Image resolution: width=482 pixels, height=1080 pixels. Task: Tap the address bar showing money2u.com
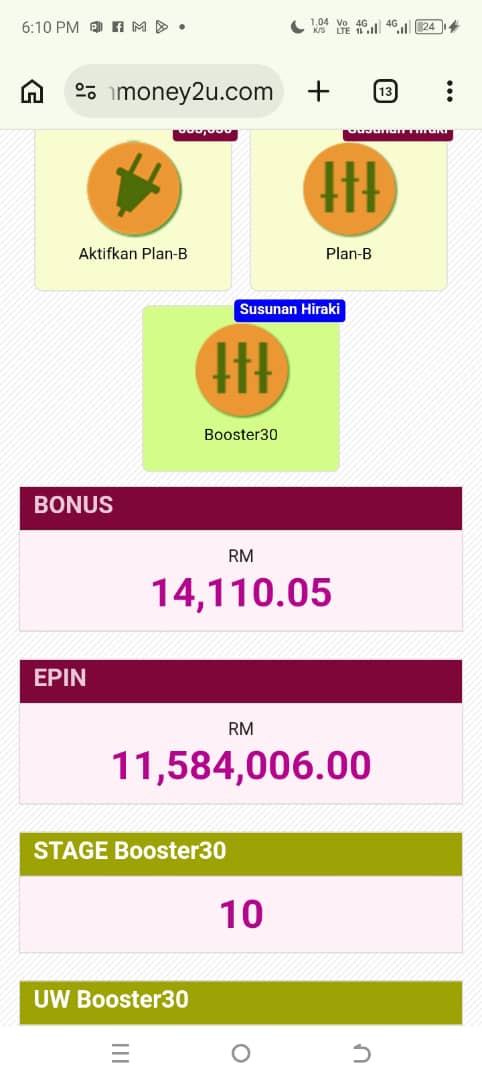point(174,91)
